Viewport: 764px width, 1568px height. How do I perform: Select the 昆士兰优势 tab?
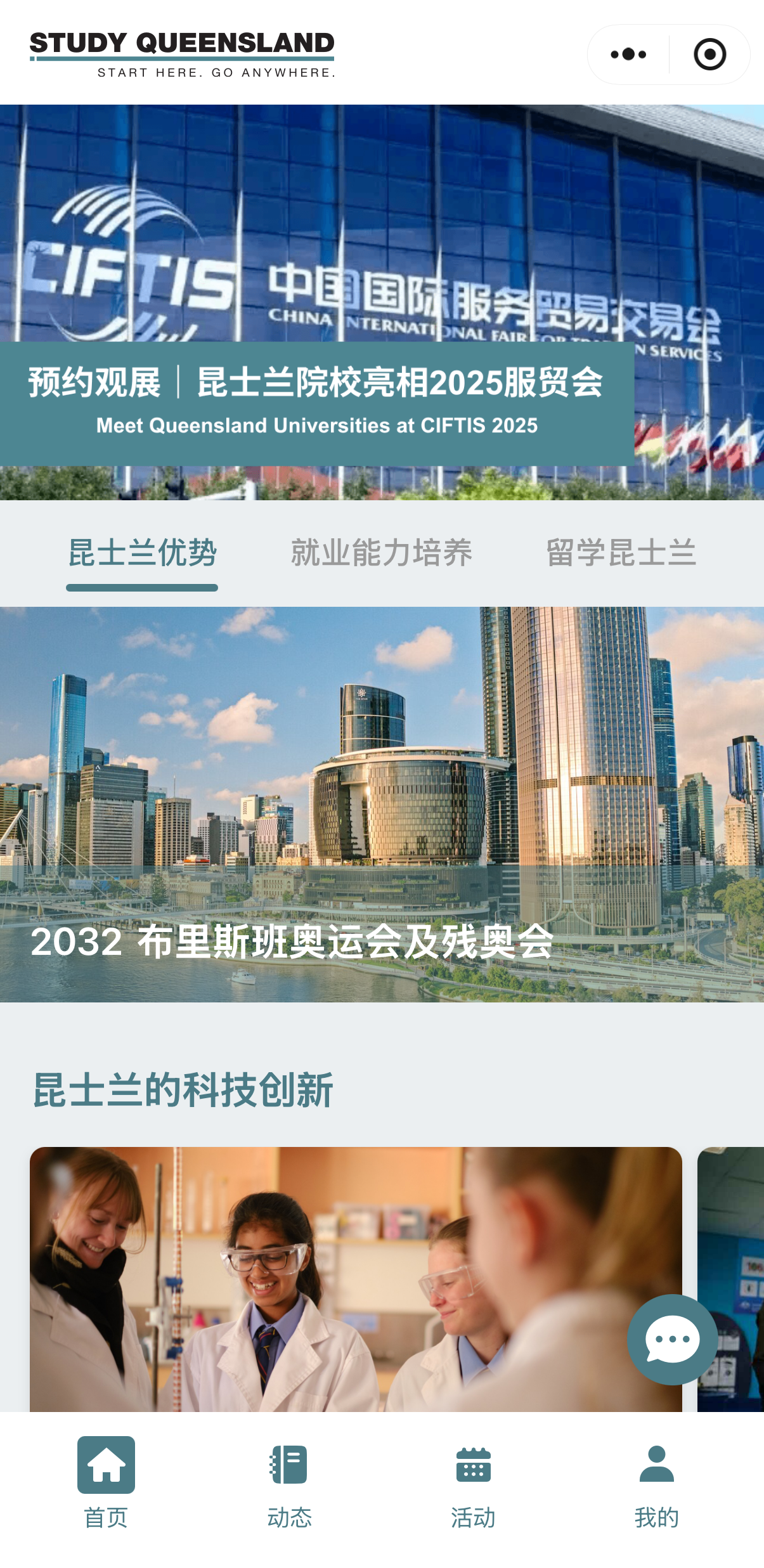pos(143,553)
